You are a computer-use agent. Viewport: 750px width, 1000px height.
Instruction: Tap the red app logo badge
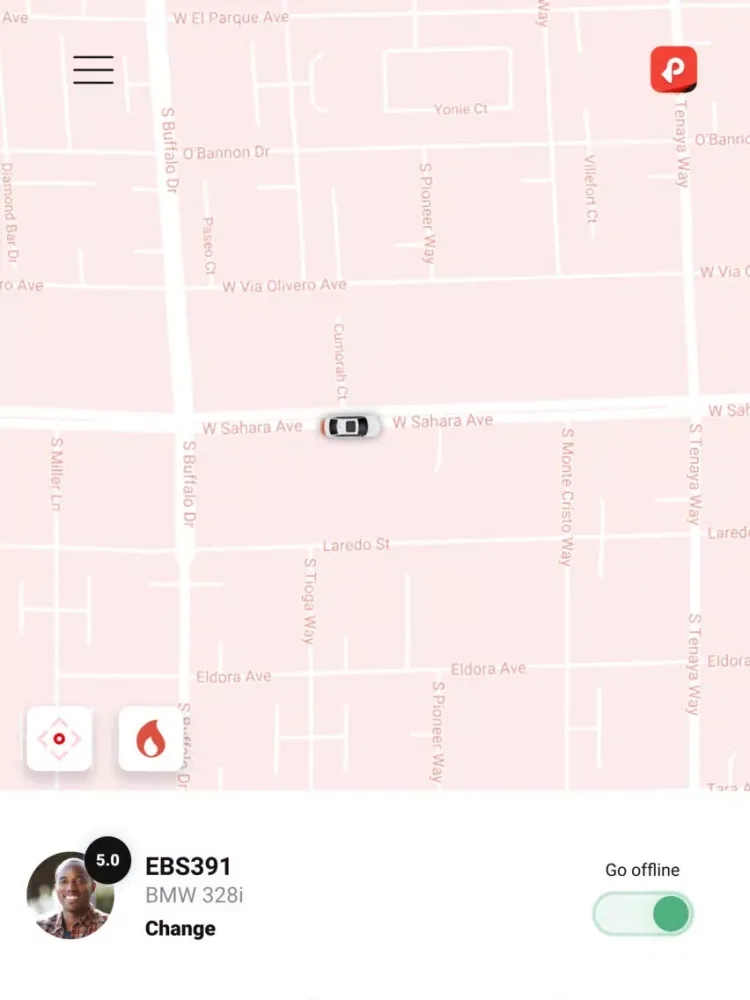pos(674,70)
